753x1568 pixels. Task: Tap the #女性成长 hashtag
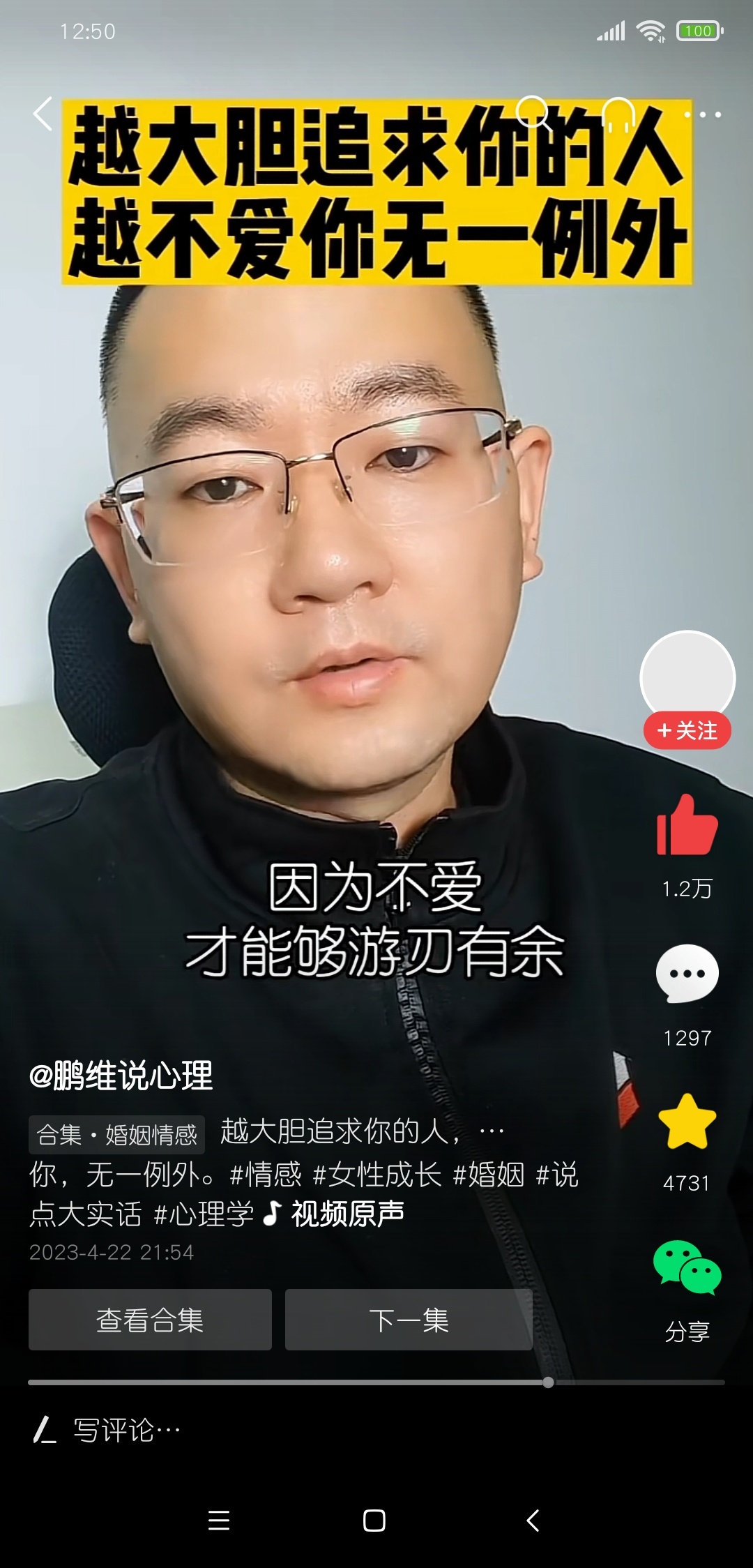click(377, 1175)
